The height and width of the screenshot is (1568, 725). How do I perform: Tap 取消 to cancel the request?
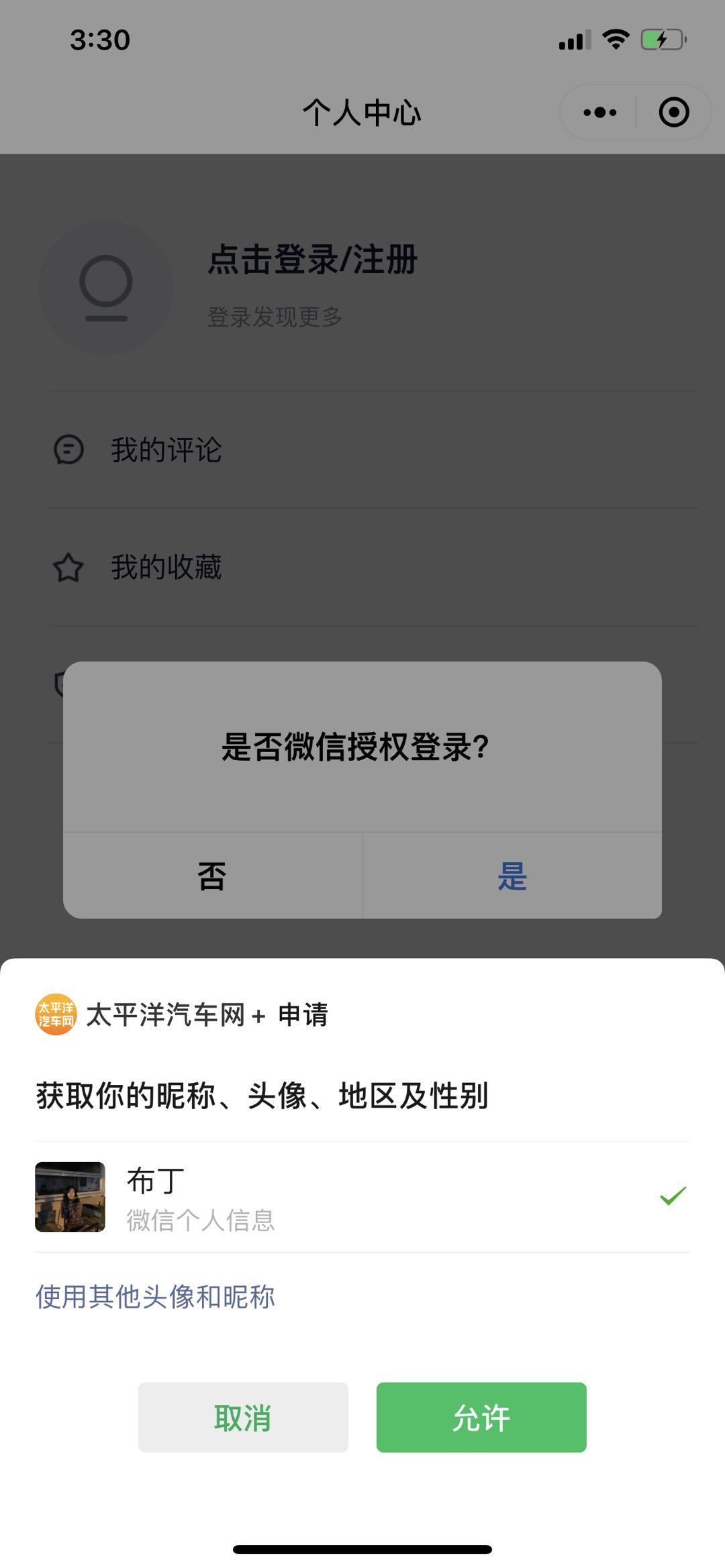click(x=243, y=1416)
